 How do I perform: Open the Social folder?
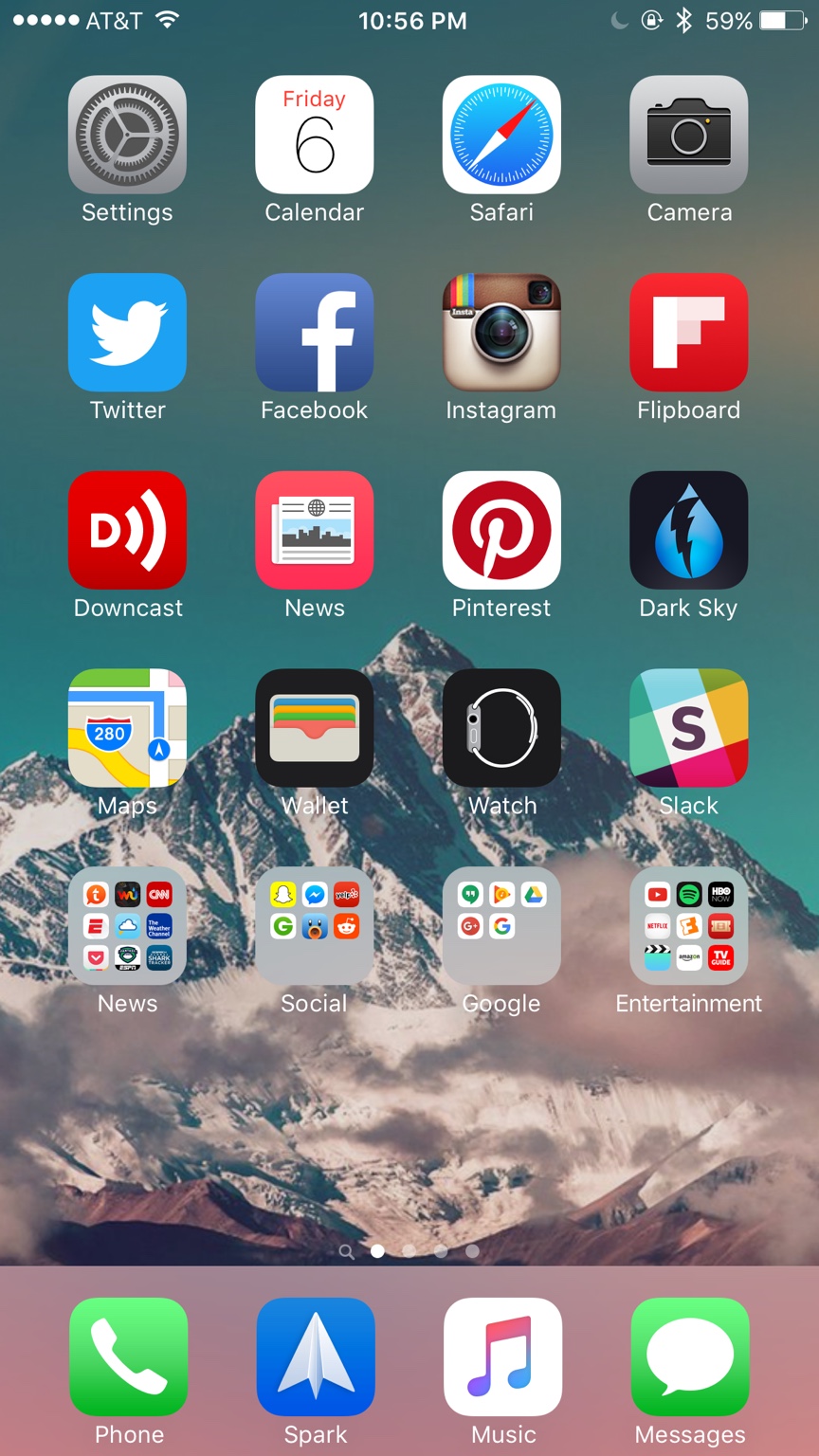click(x=314, y=925)
